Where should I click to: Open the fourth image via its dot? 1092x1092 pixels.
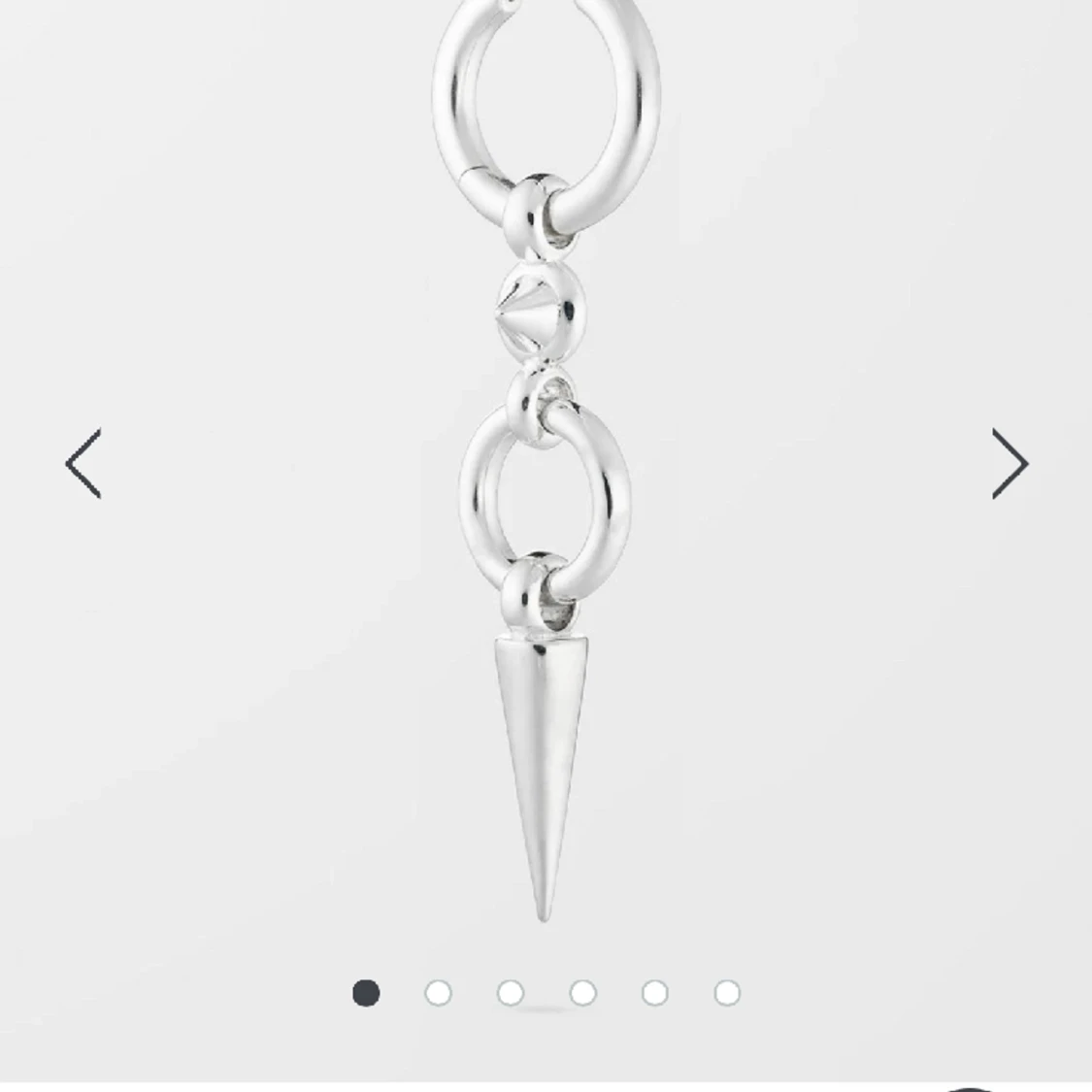582,993
